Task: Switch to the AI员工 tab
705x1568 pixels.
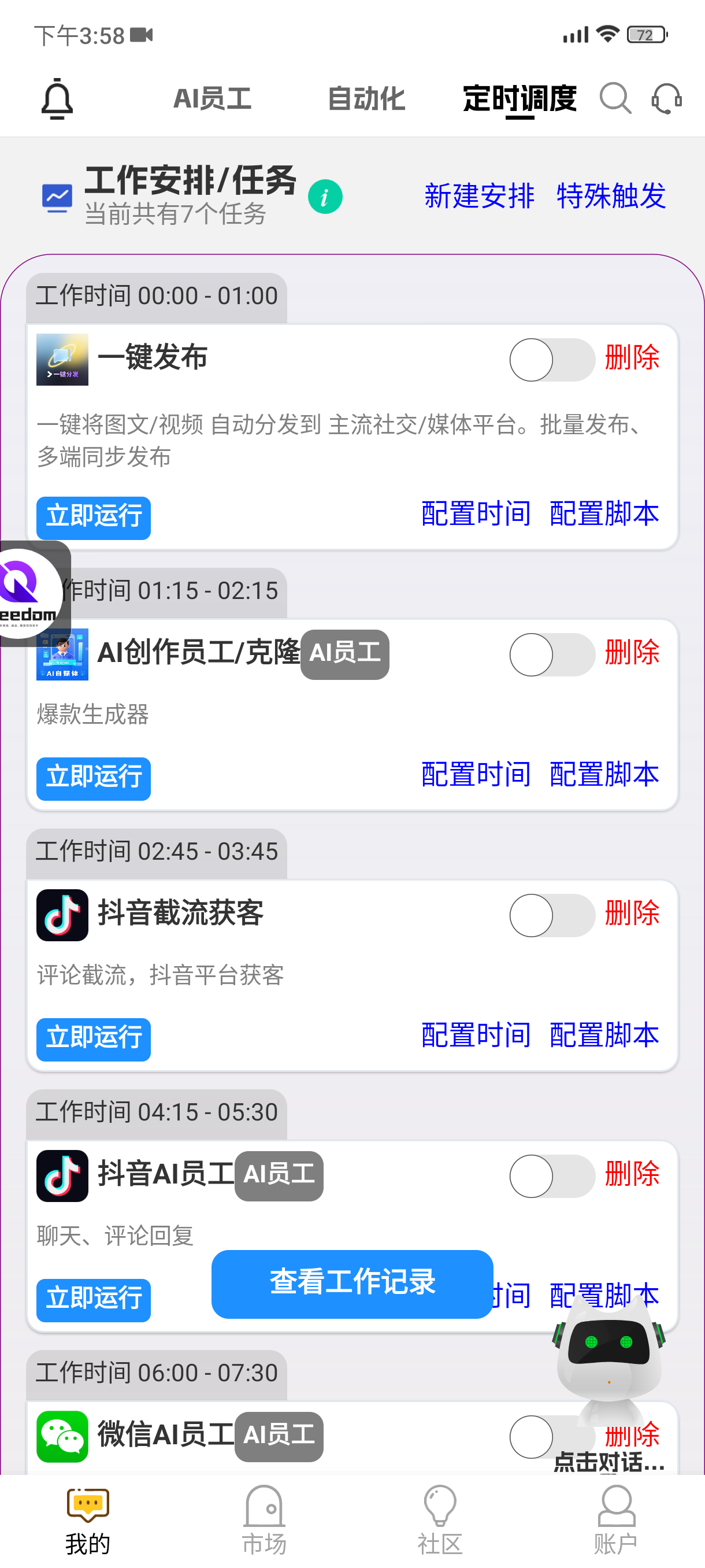Action: (212, 99)
